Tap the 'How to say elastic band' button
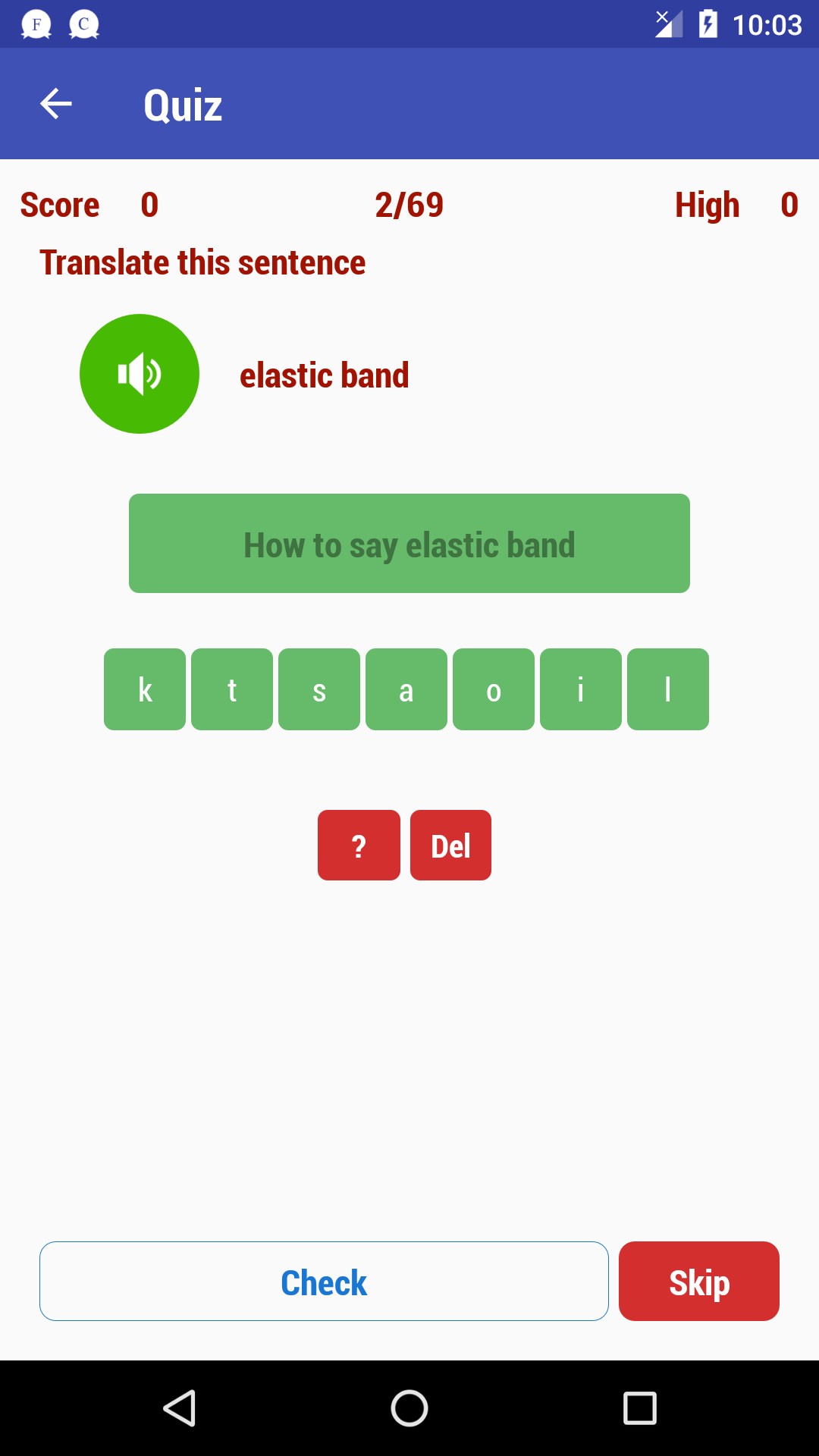Screen dimensions: 819x1456 pyautogui.click(x=409, y=544)
